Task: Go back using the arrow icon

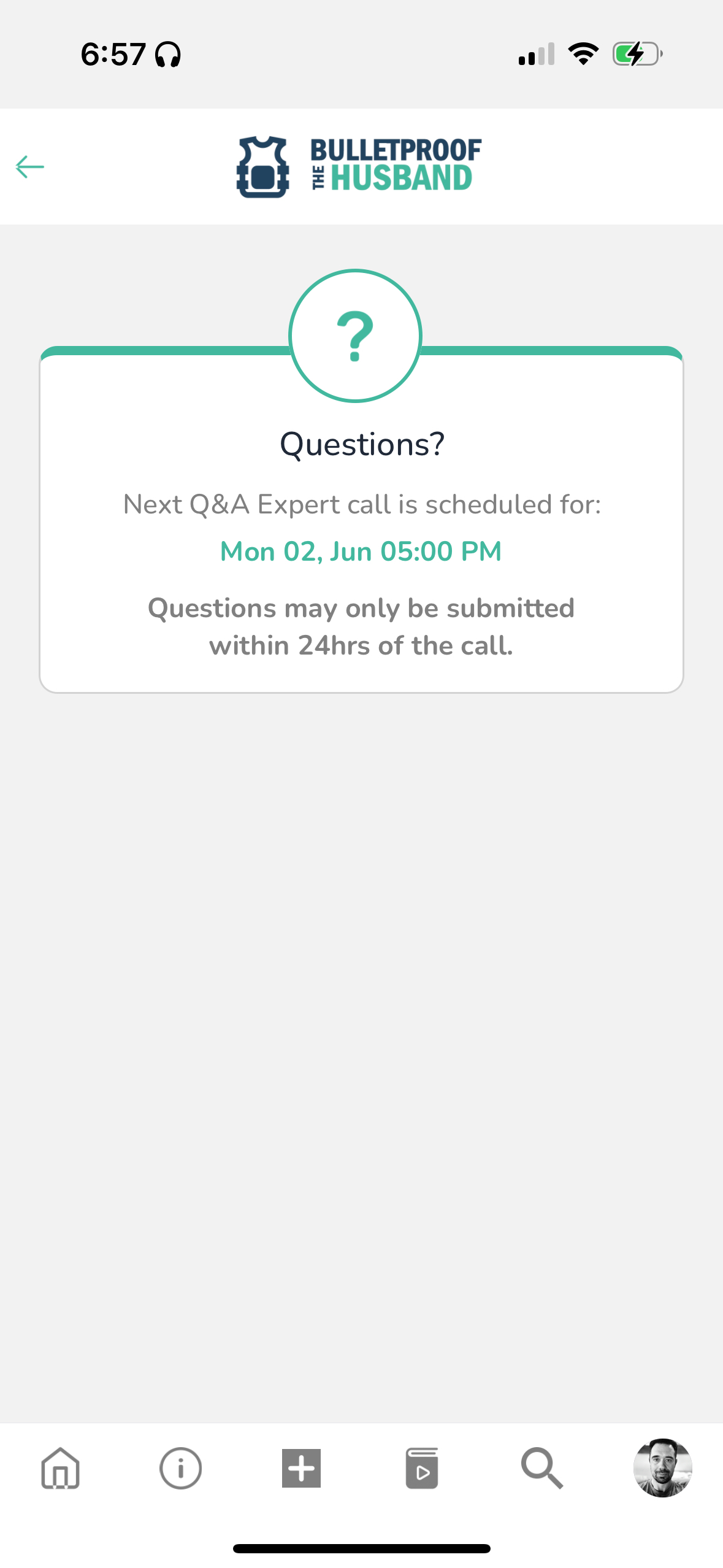Action: 29,166
